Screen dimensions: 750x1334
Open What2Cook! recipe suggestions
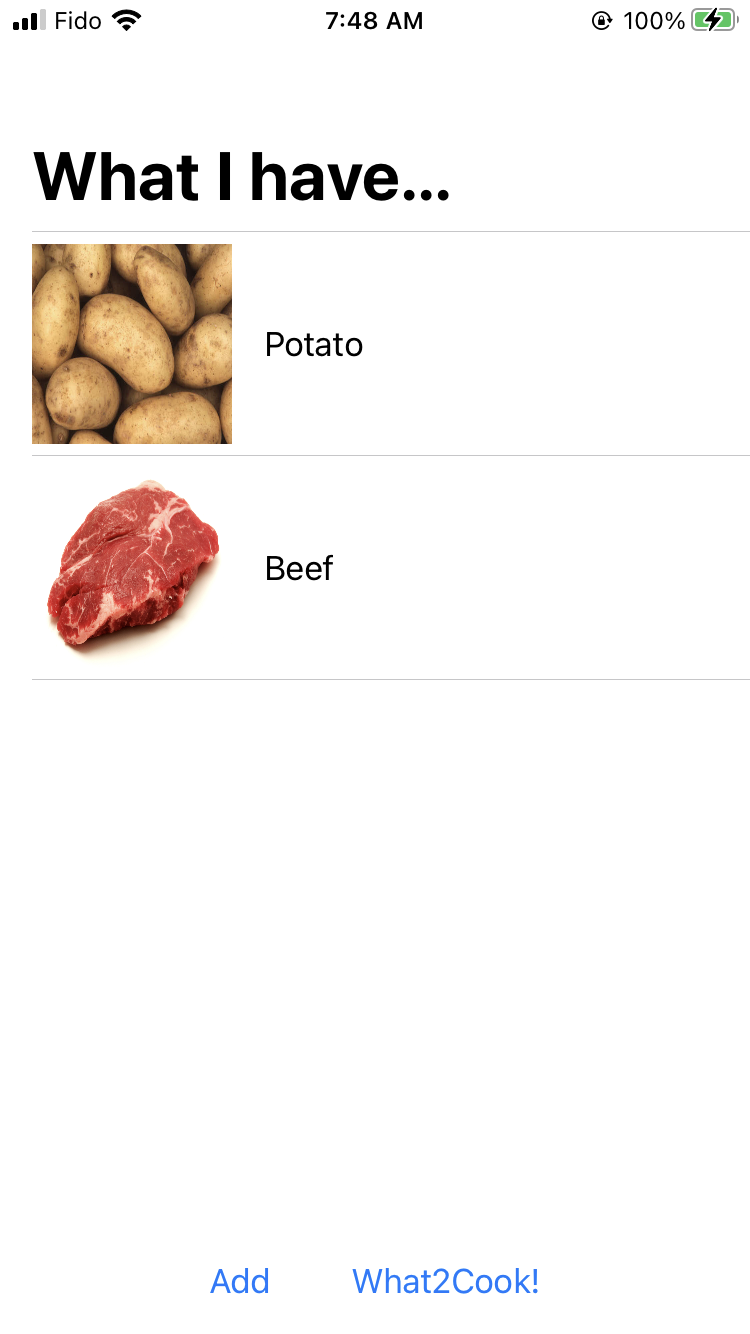point(446,1281)
